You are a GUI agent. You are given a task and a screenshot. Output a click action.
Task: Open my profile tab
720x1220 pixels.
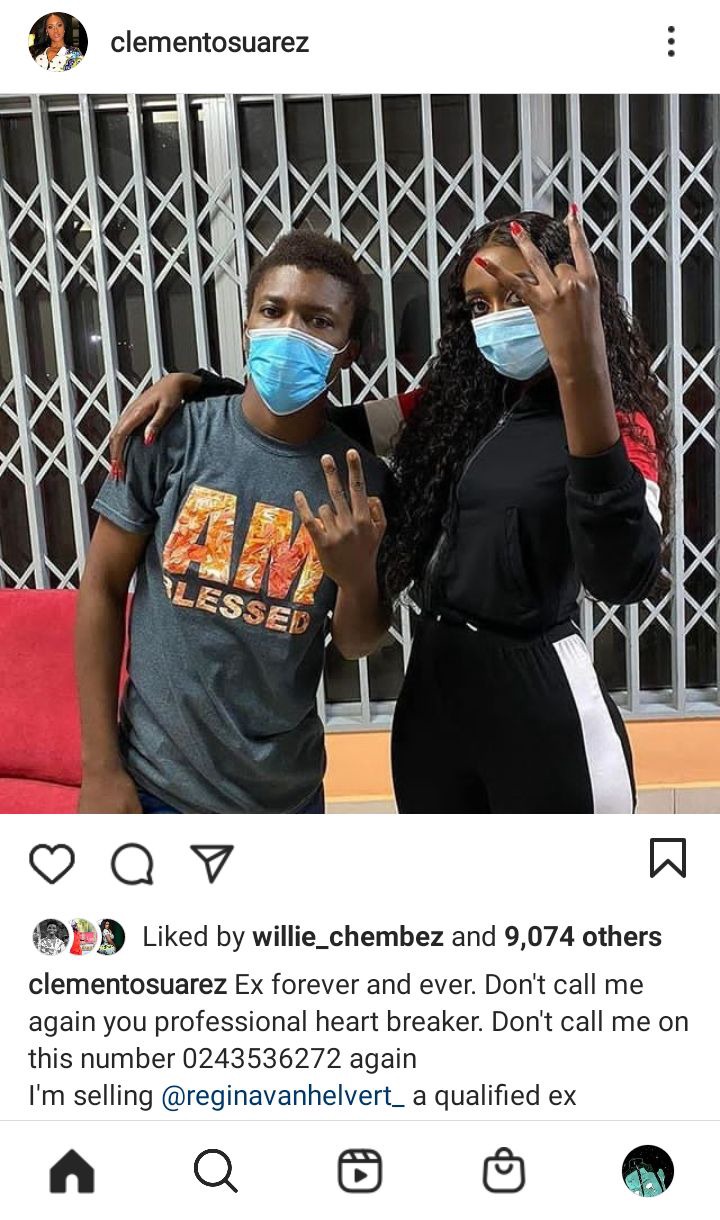(648, 1170)
